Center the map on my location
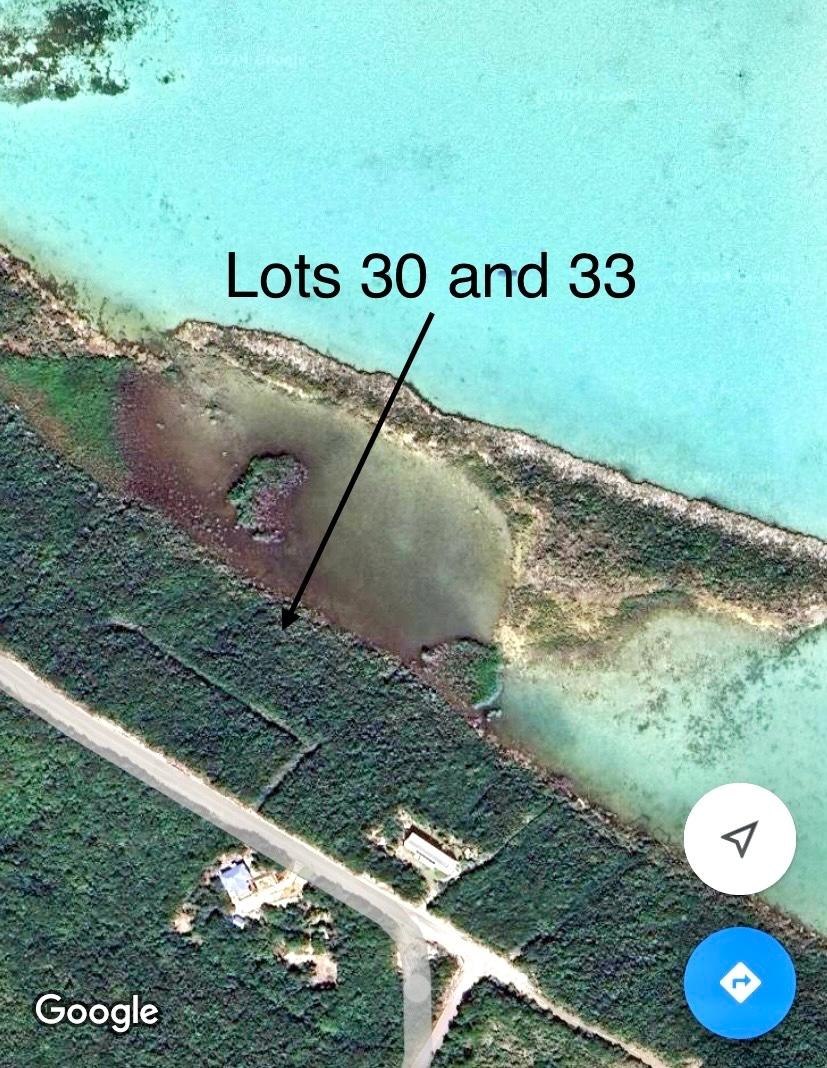 740,839
